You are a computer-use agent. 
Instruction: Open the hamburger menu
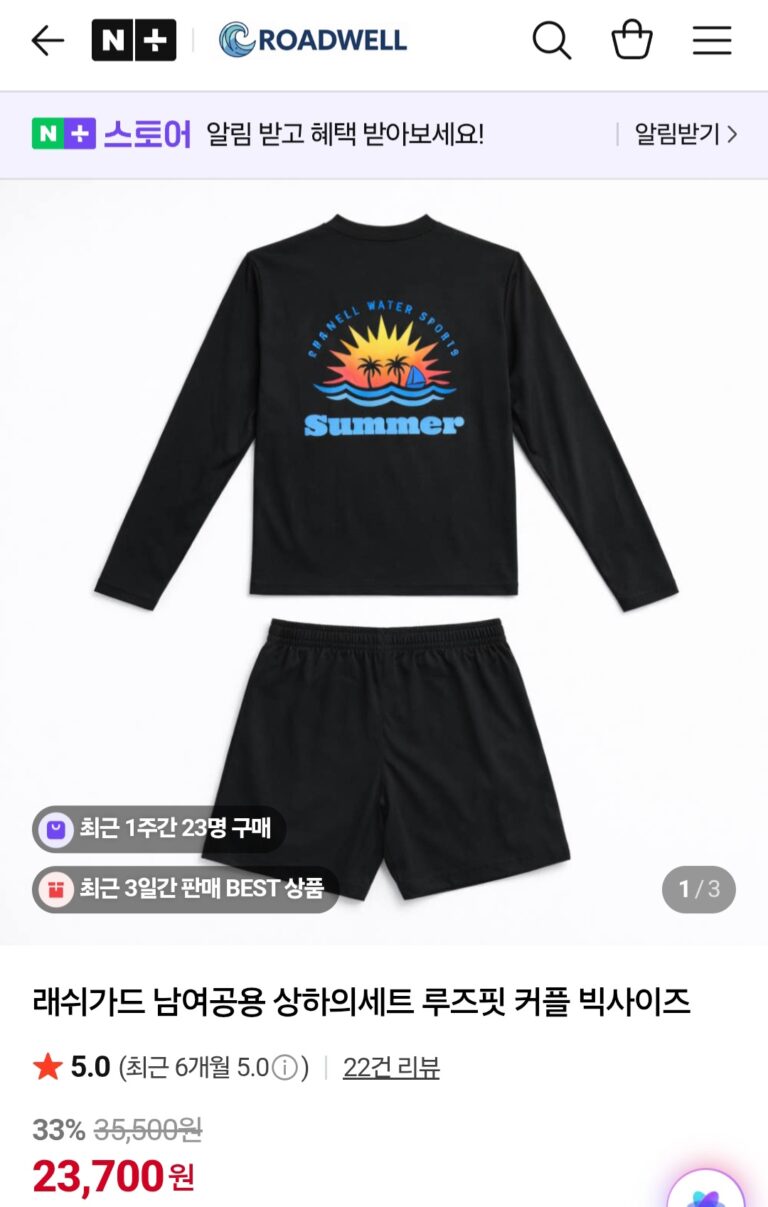(x=712, y=41)
